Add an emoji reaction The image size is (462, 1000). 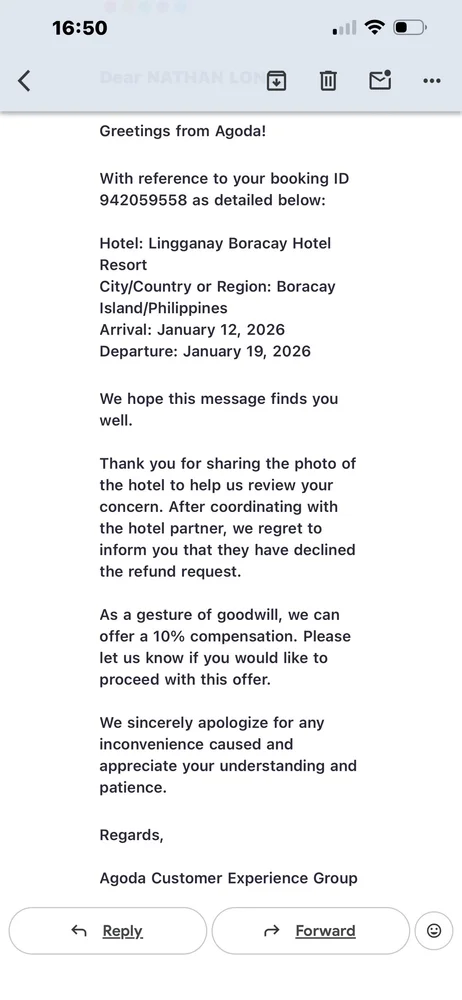[x=434, y=930]
